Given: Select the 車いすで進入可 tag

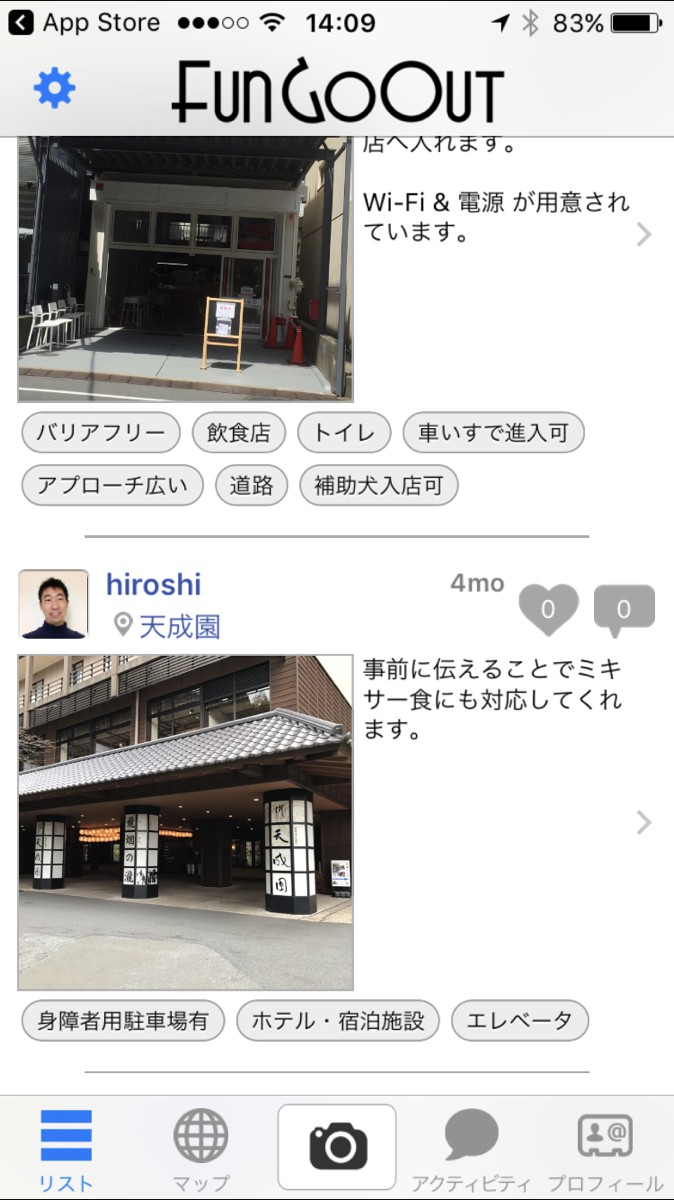Looking at the screenshot, I should (x=493, y=433).
